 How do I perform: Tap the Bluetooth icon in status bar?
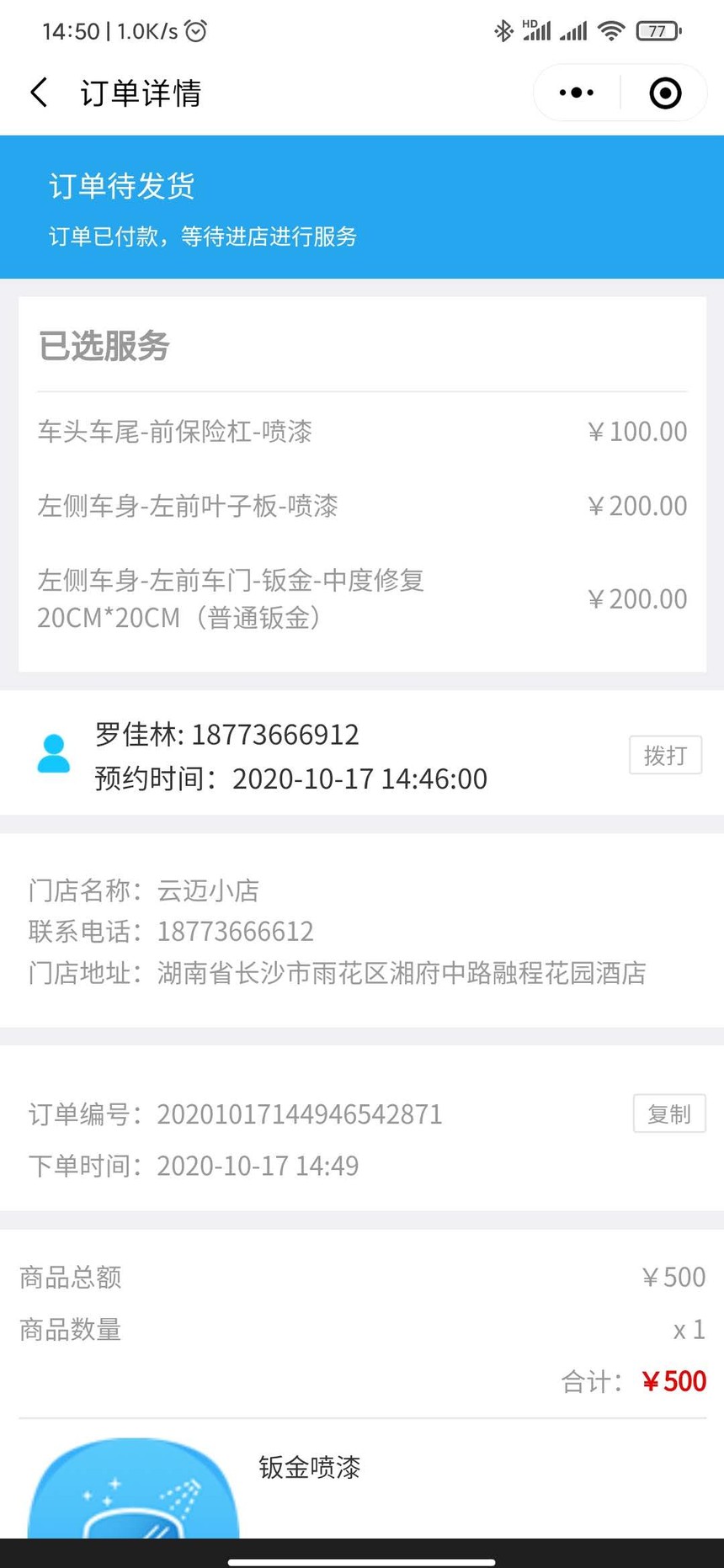point(505,30)
